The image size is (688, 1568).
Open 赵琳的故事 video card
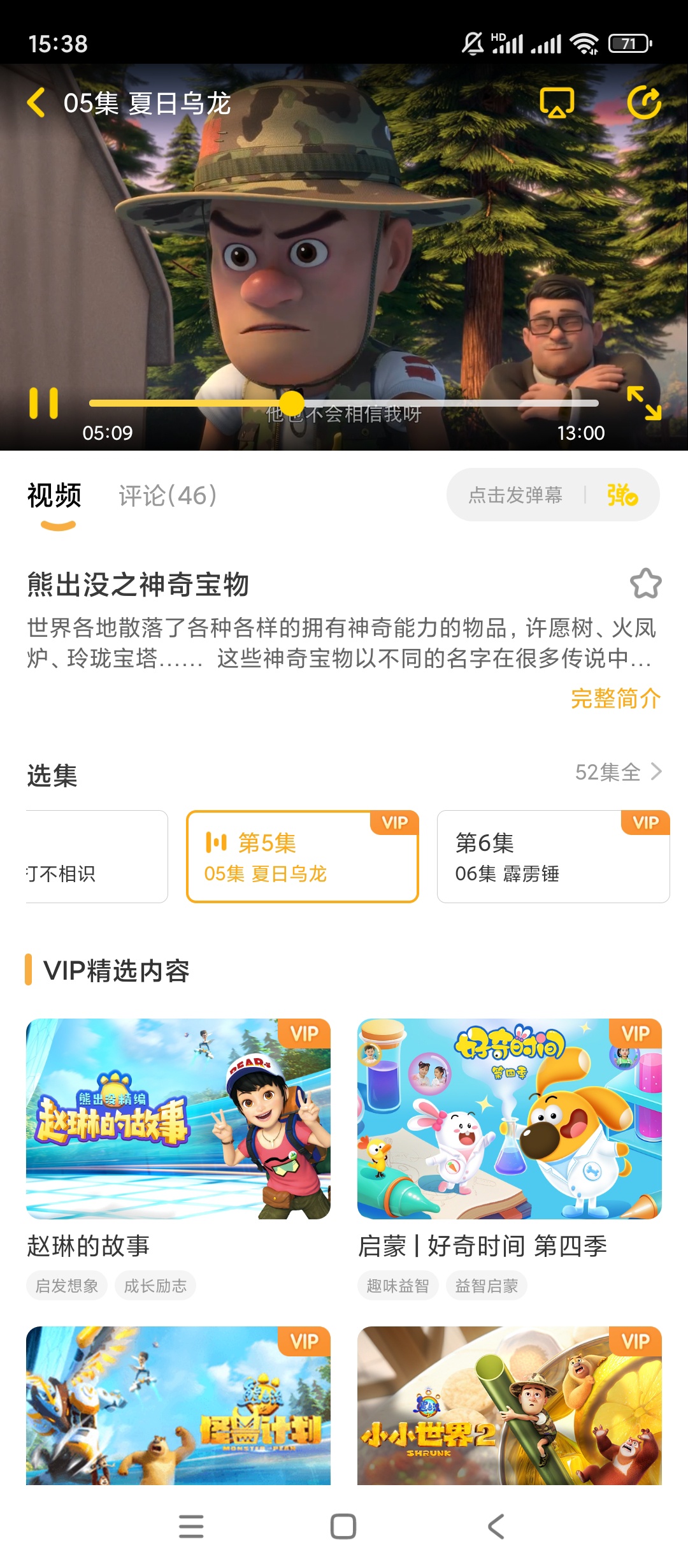(x=178, y=1119)
